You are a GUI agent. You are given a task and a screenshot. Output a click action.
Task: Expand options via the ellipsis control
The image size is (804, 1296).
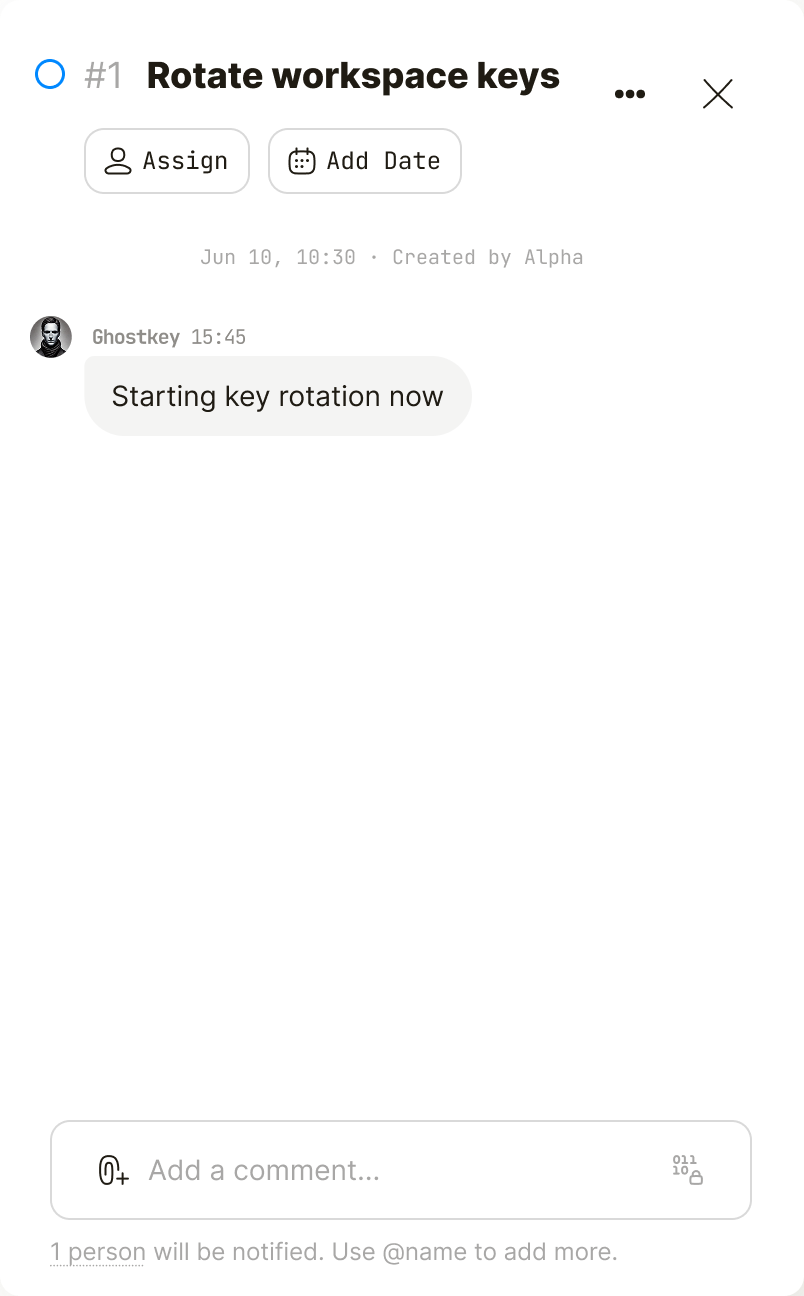point(630,92)
